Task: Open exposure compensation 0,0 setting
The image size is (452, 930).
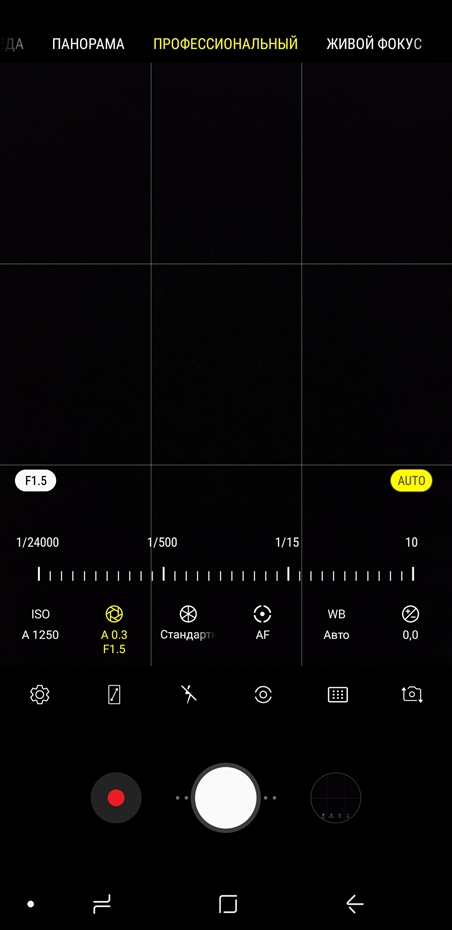Action: click(410, 624)
